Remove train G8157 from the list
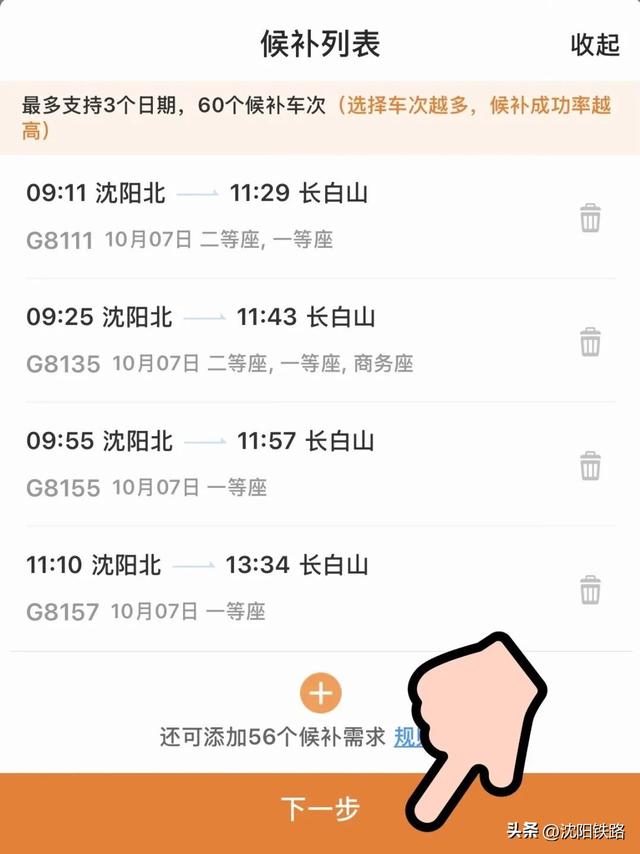 pyautogui.click(x=591, y=589)
